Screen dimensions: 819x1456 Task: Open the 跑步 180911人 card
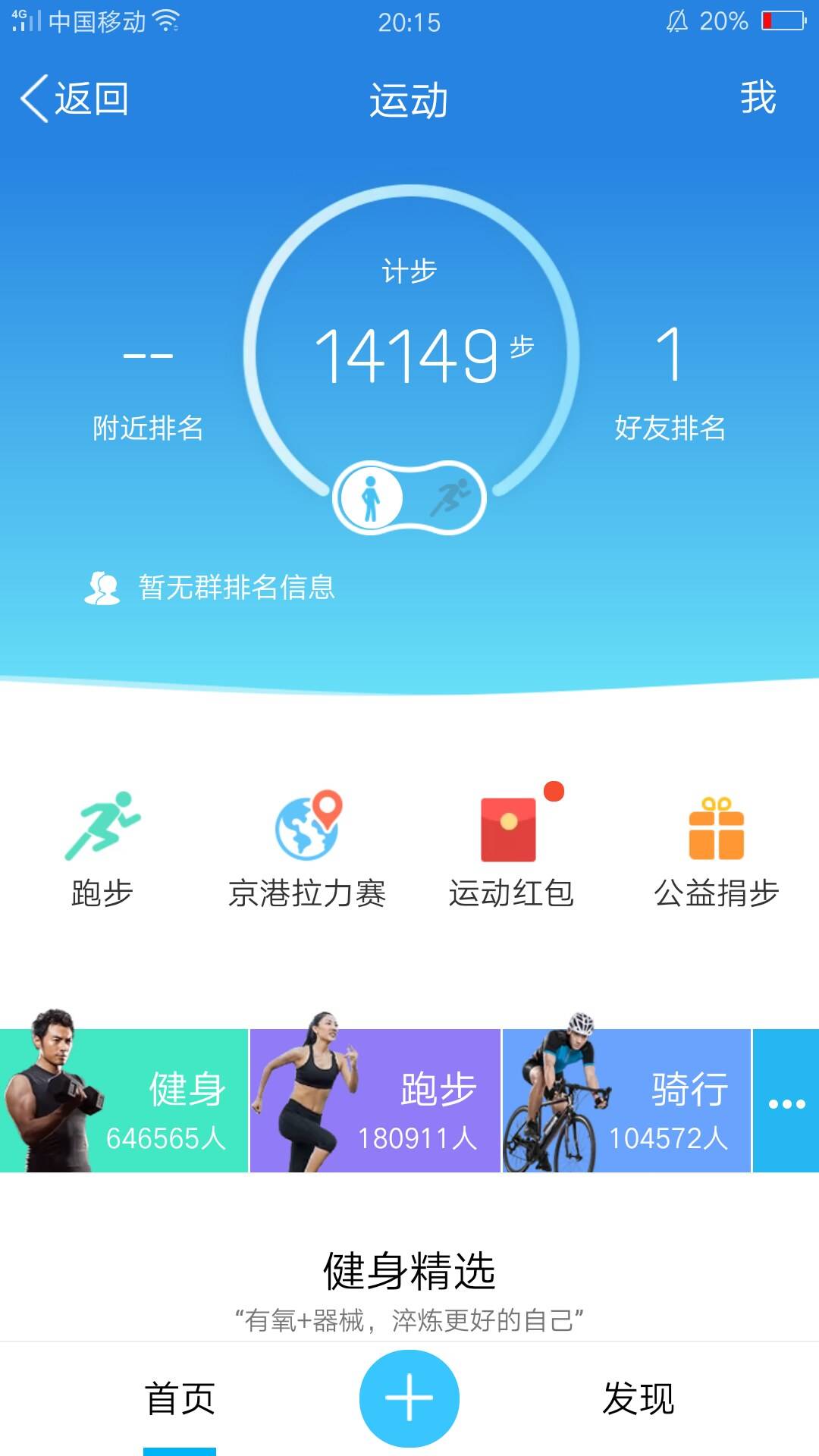coord(375,1100)
